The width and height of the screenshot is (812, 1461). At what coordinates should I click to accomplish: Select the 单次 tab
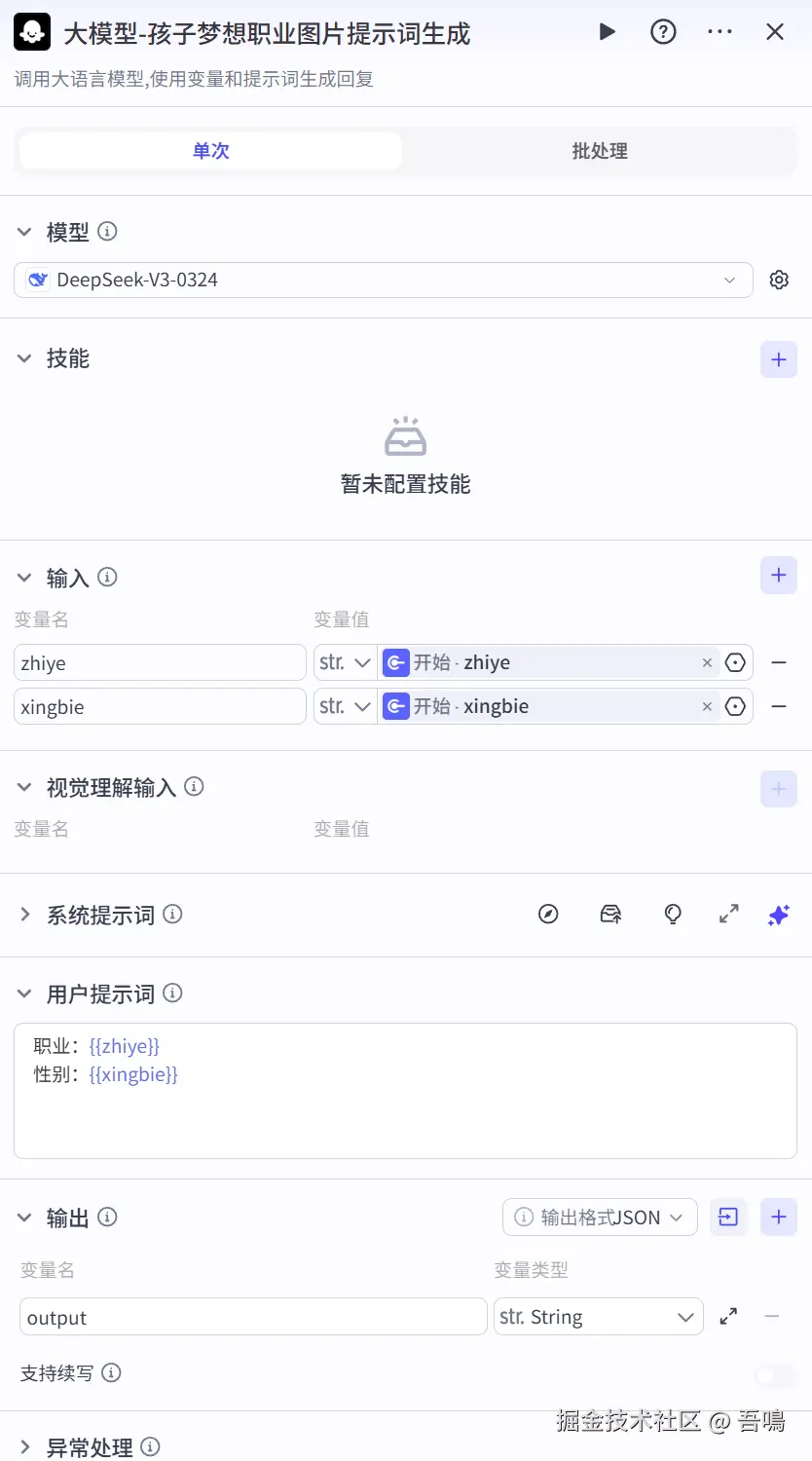[210, 151]
